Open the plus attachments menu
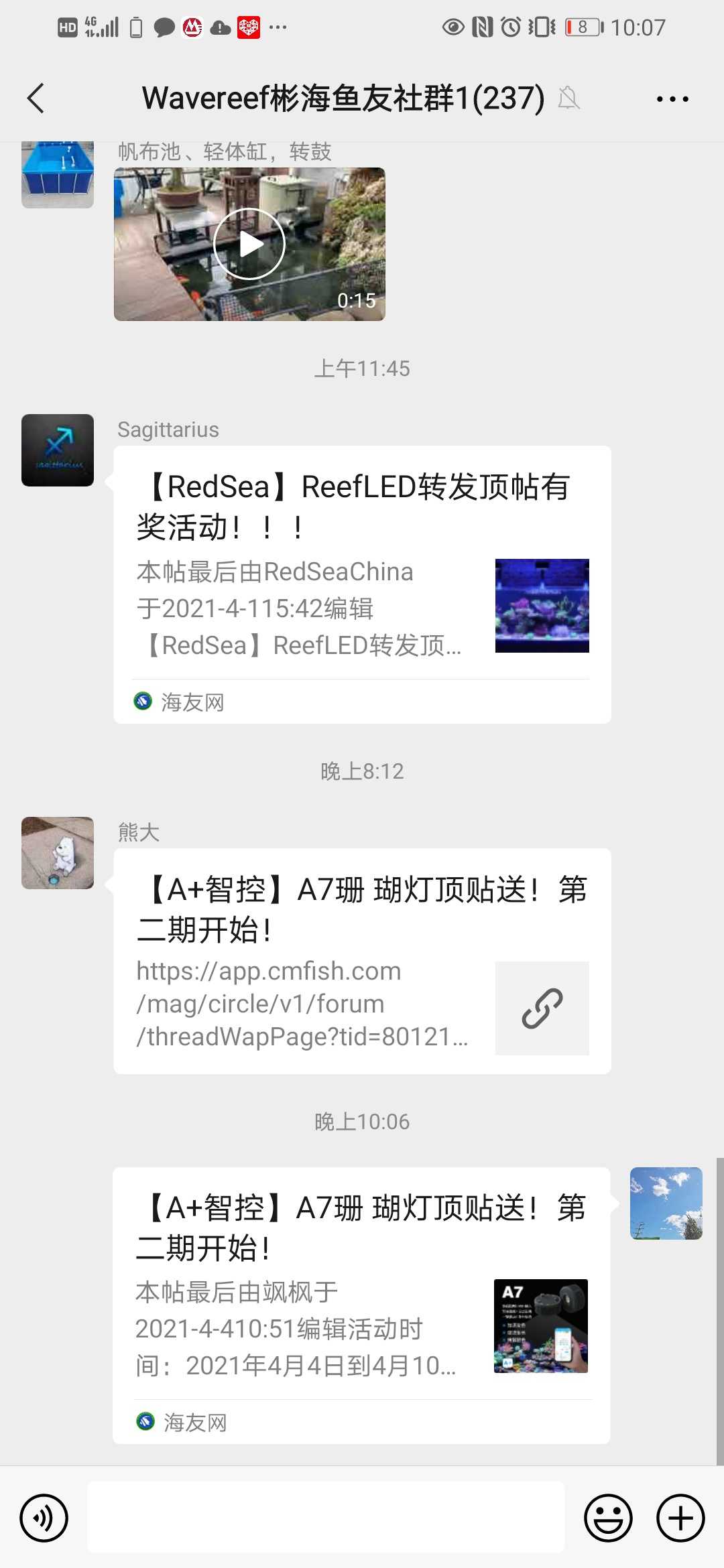Viewport: 724px width, 1568px height. coord(680,1518)
